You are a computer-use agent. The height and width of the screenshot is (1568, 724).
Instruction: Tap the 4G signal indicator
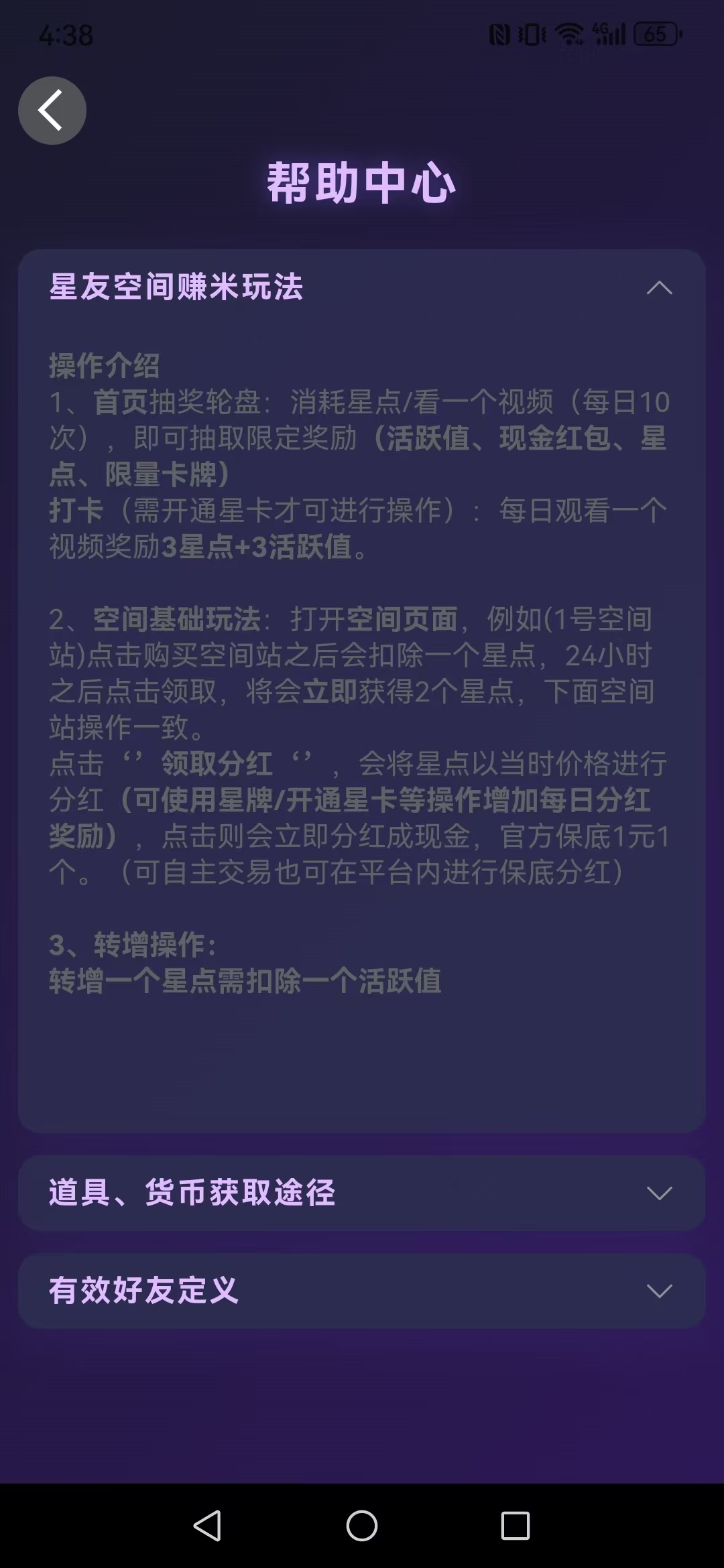(609, 34)
